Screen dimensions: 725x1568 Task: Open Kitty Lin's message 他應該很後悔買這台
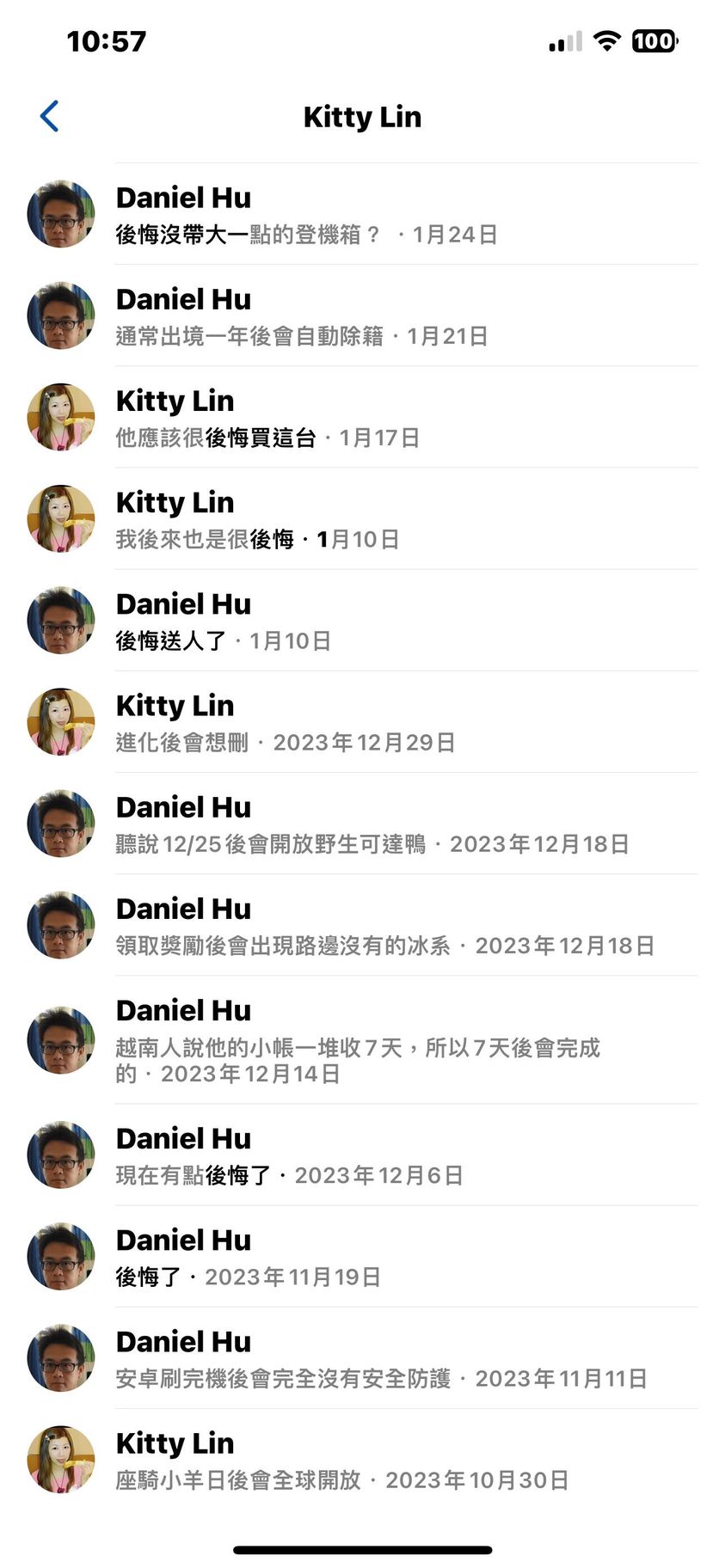[361, 418]
